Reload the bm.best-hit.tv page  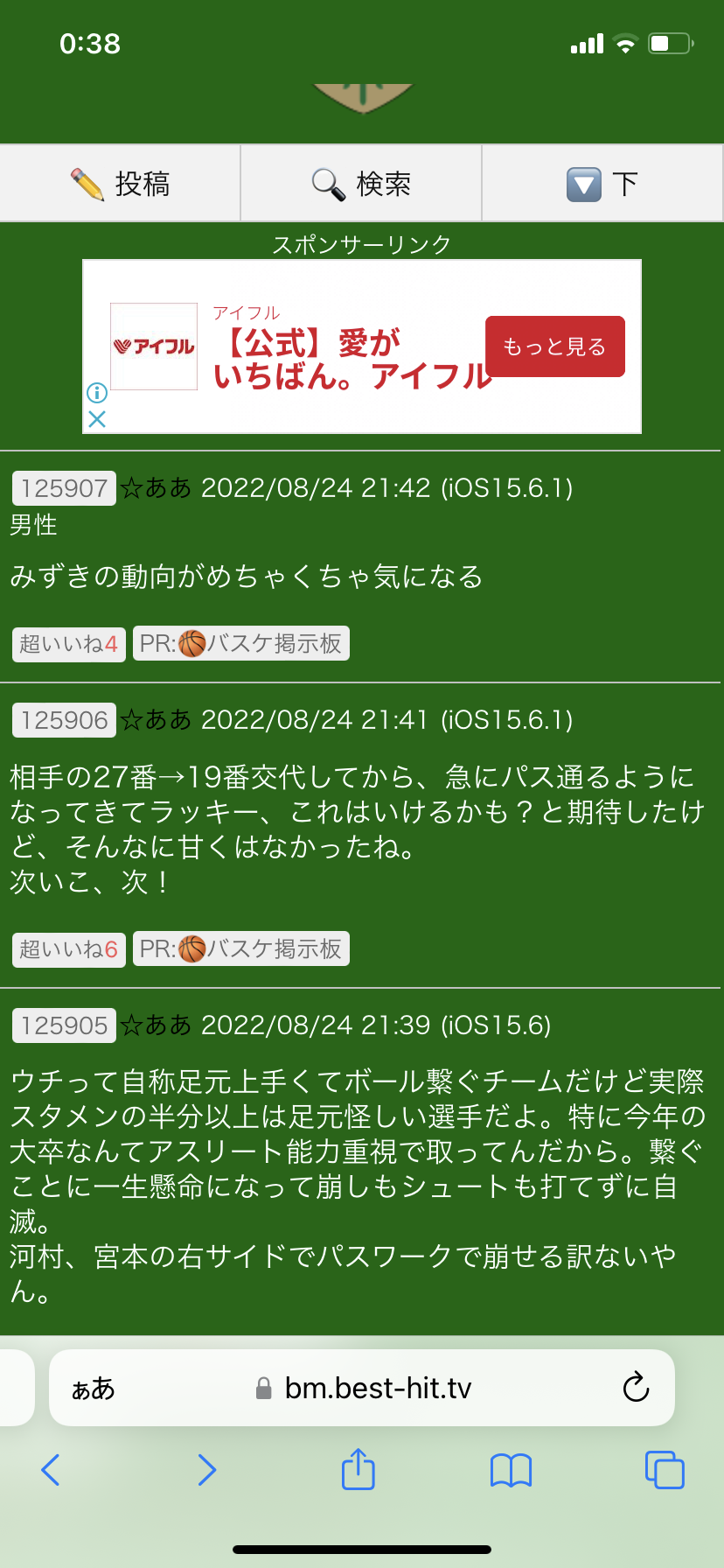[x=636, y=1388]
